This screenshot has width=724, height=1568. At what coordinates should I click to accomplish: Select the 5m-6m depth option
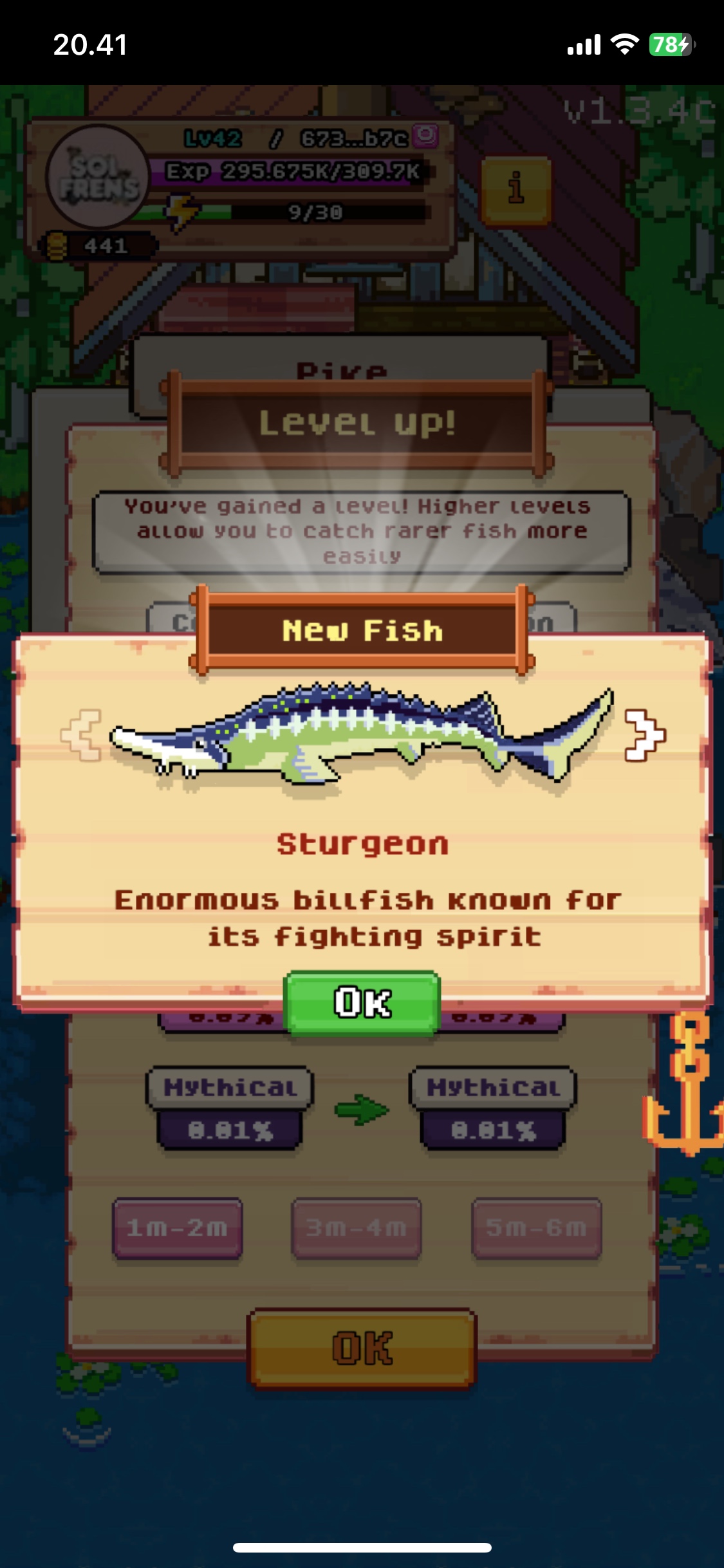pyautogui.click(x=536, y=1228)
